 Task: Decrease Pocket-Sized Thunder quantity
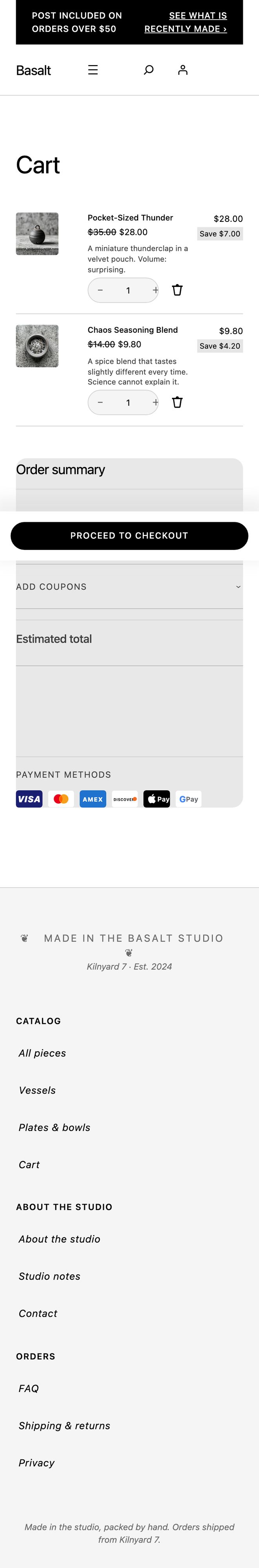pyautogui.click(x=100, y=290)
